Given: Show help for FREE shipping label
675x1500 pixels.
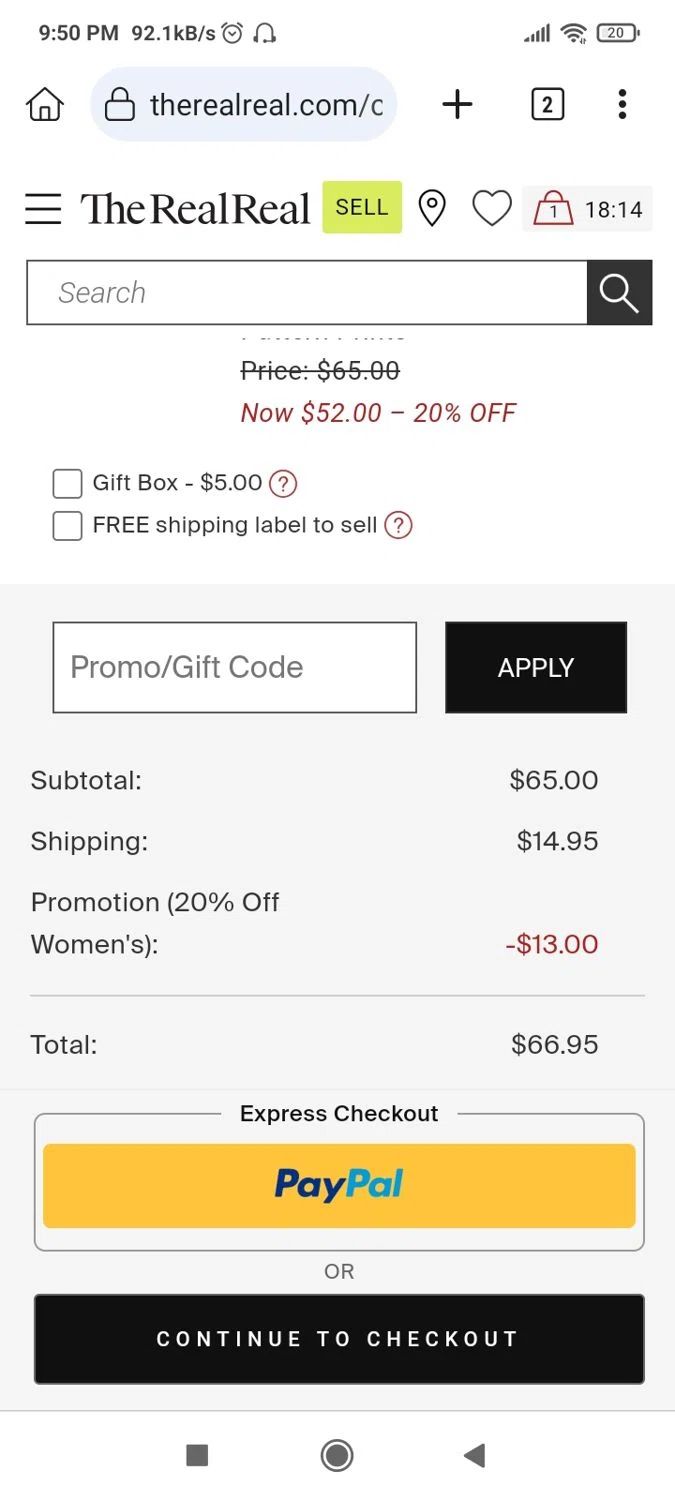Looking at the screenshot, I should pyautogui.click(x=398, y=525).
